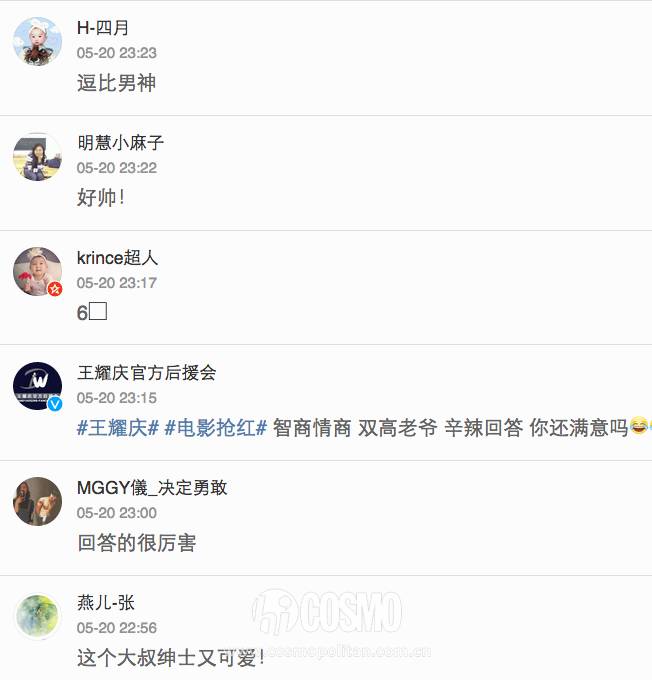Tap the username 王耀庆官方后援会

click(x=146, y=373)
